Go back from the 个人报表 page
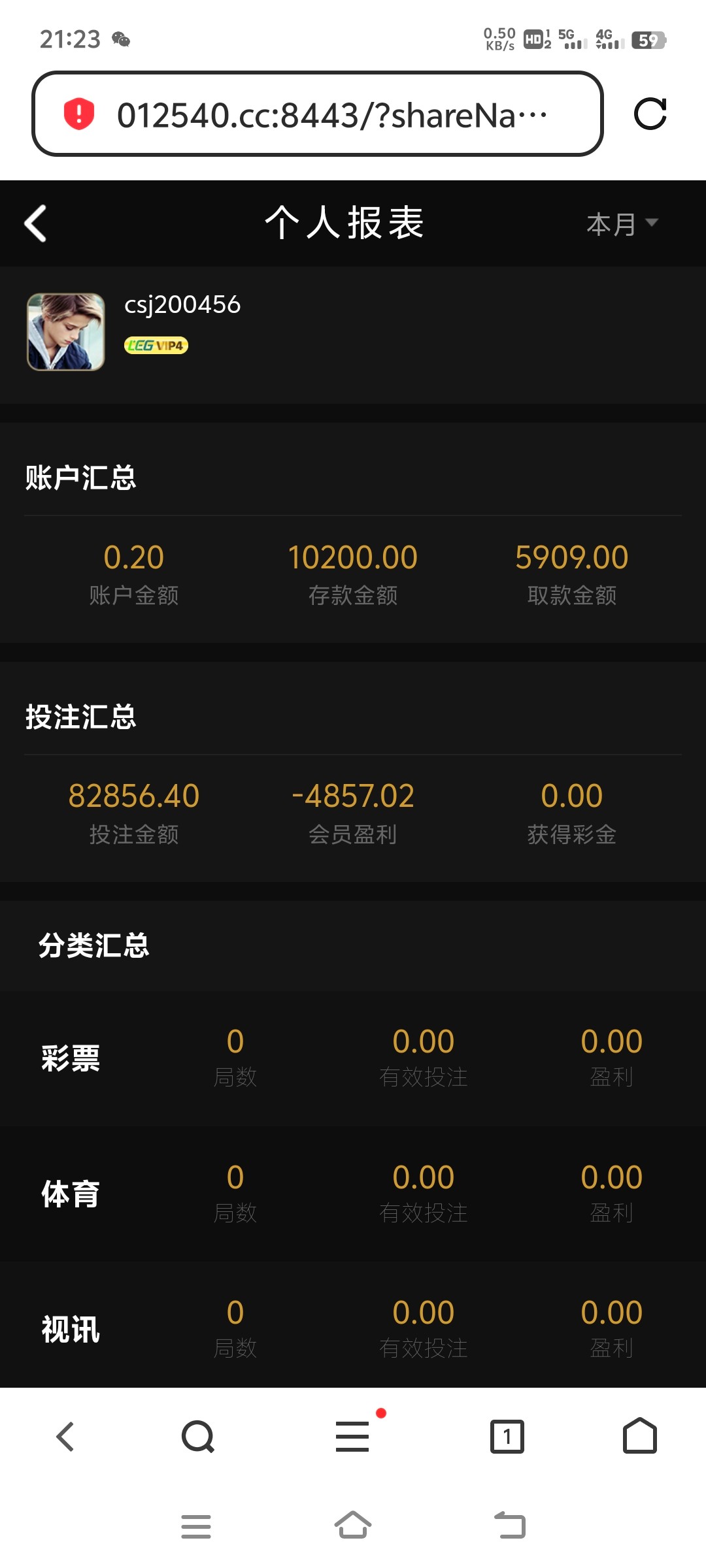The height and width of the screenshot is (1568, 706). (x=35, y=223)
